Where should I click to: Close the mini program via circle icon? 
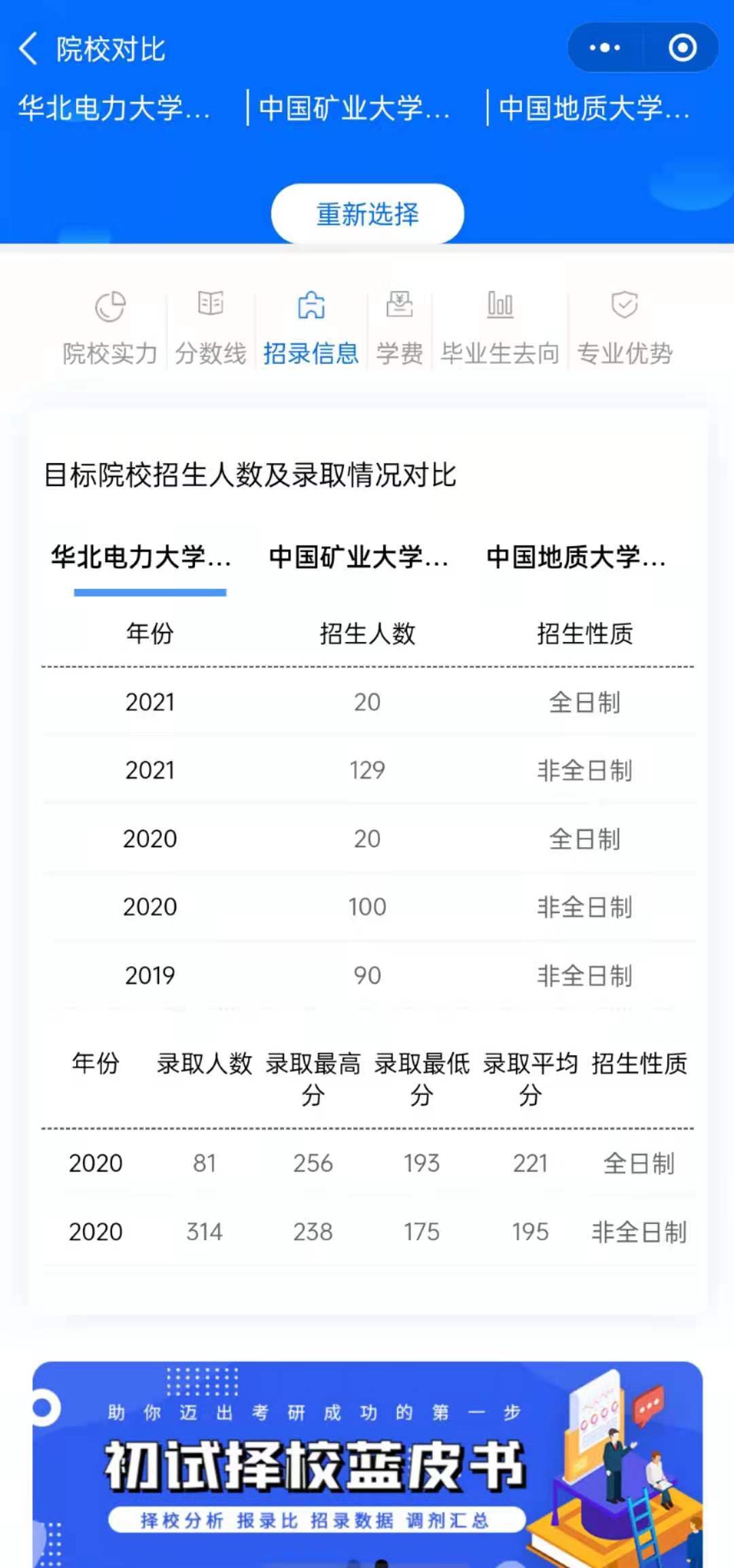pos(682,48)
